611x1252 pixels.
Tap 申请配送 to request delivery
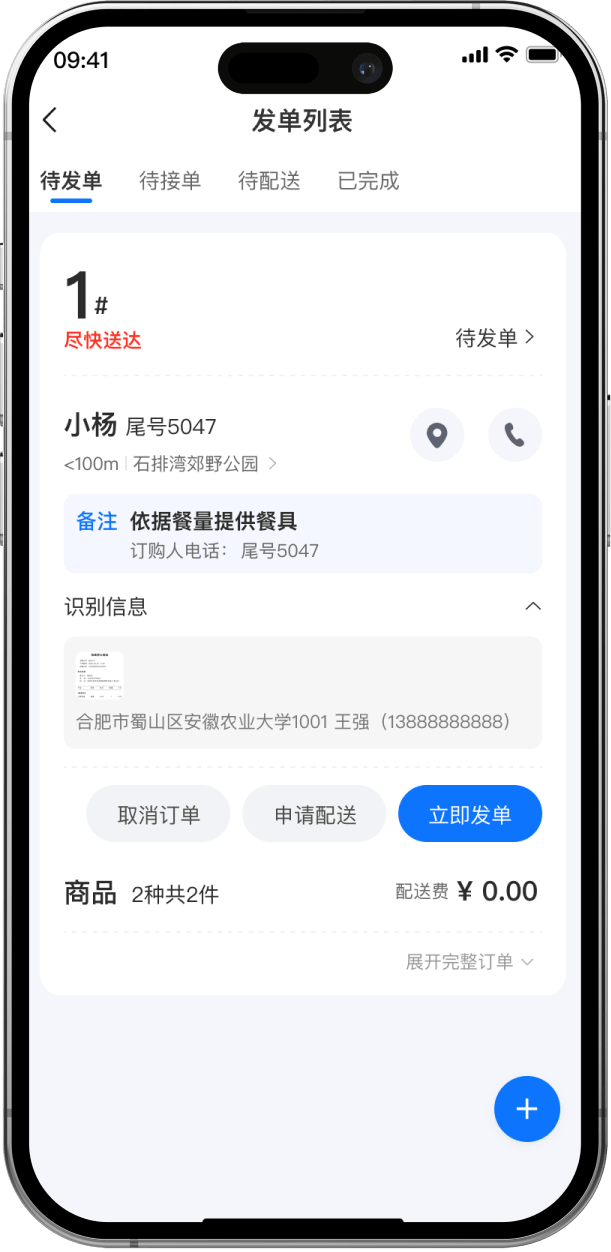click(x=315, y=814)
